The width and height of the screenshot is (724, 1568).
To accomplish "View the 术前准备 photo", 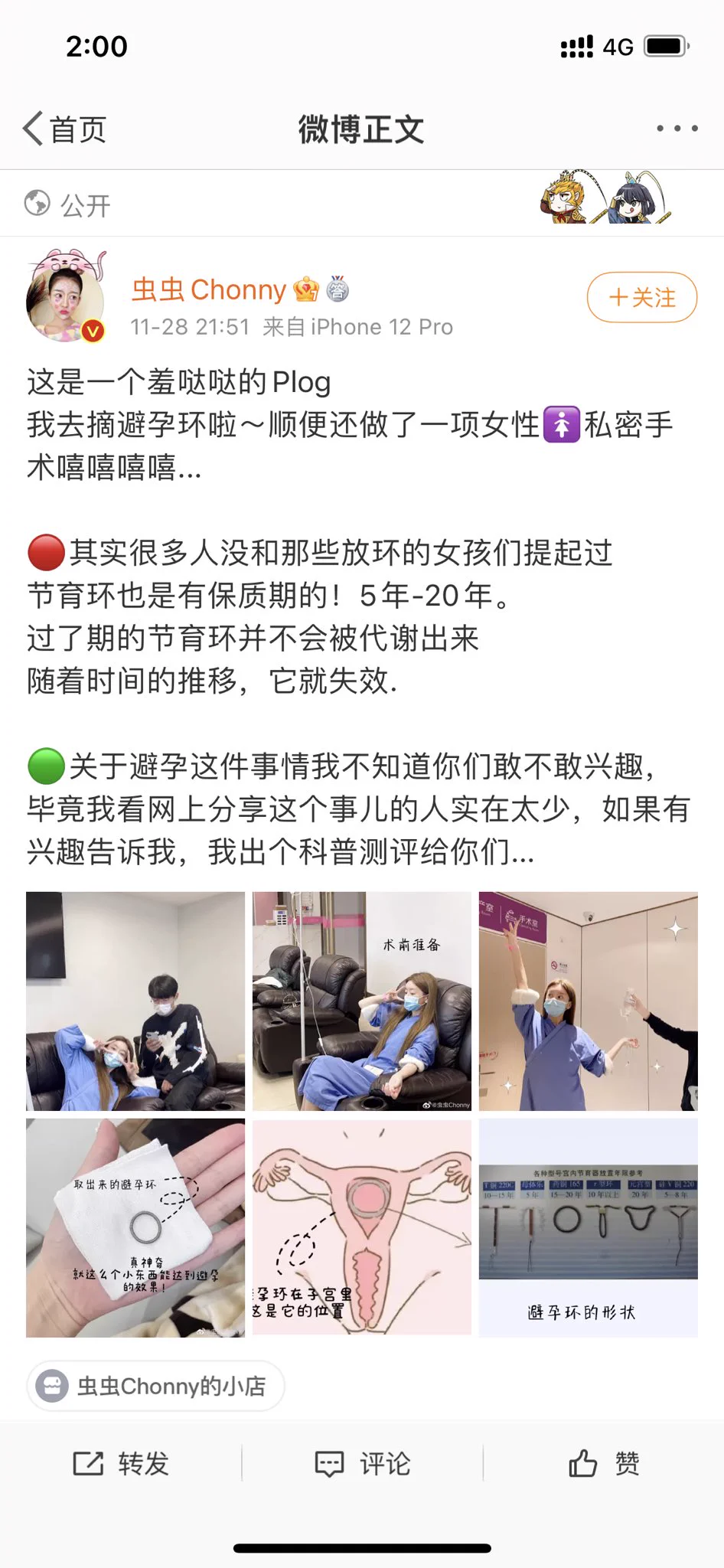I will click(x=362, y=1001).
